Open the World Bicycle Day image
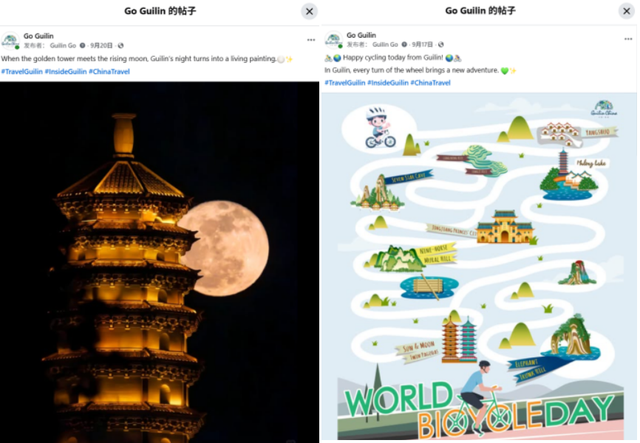The width and height of the screenshot is (640, 443). (479, 266)
